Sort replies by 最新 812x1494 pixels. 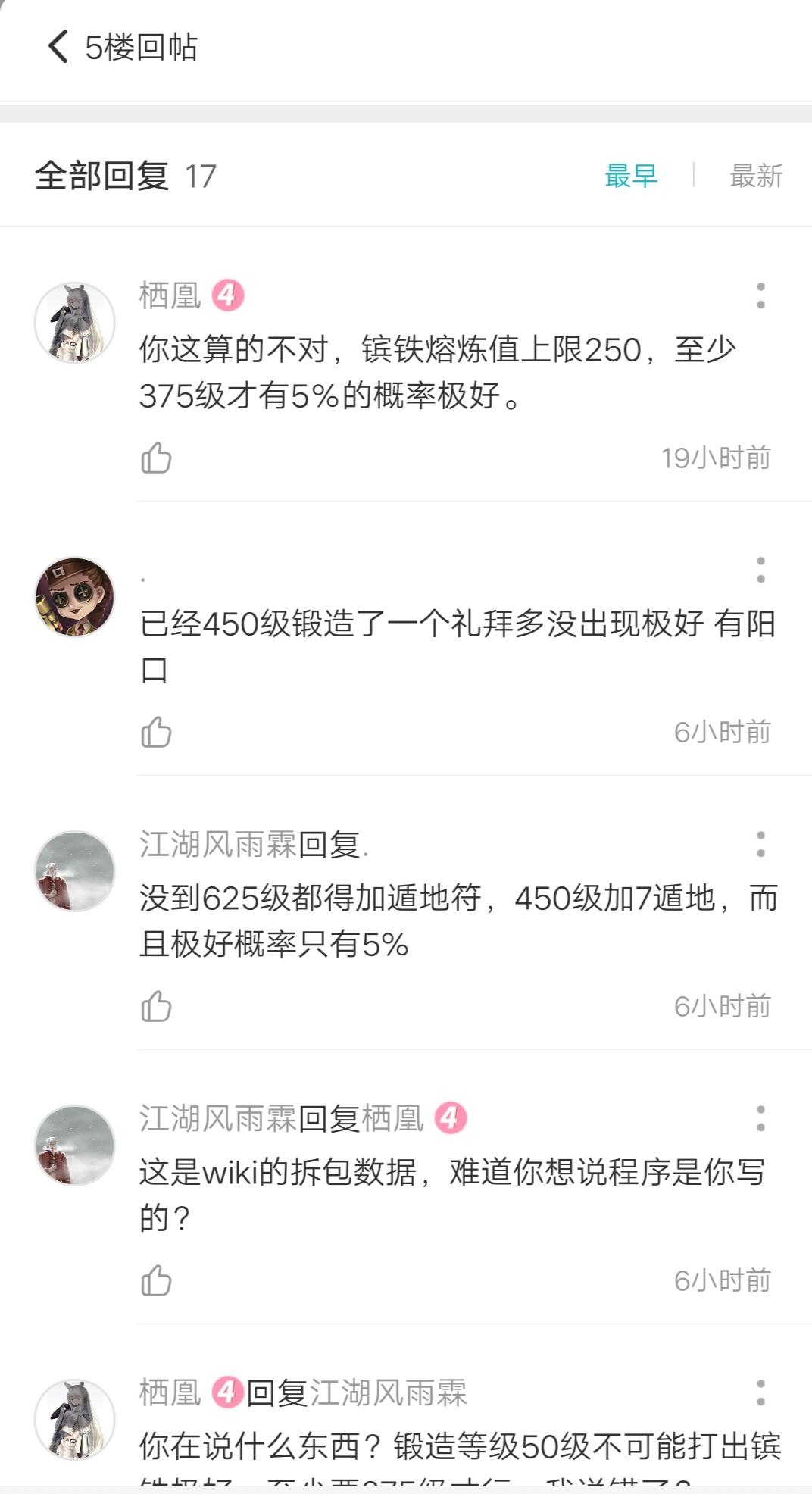(x=756, y=176)
